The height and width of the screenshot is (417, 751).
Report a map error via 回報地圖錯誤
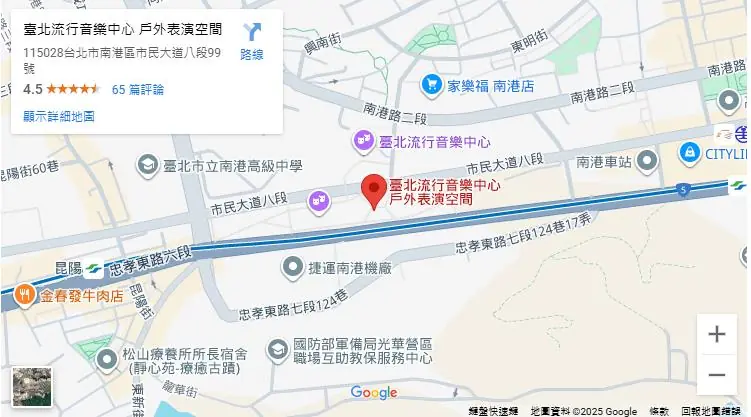pyautogui.click(x=711, y=411)
